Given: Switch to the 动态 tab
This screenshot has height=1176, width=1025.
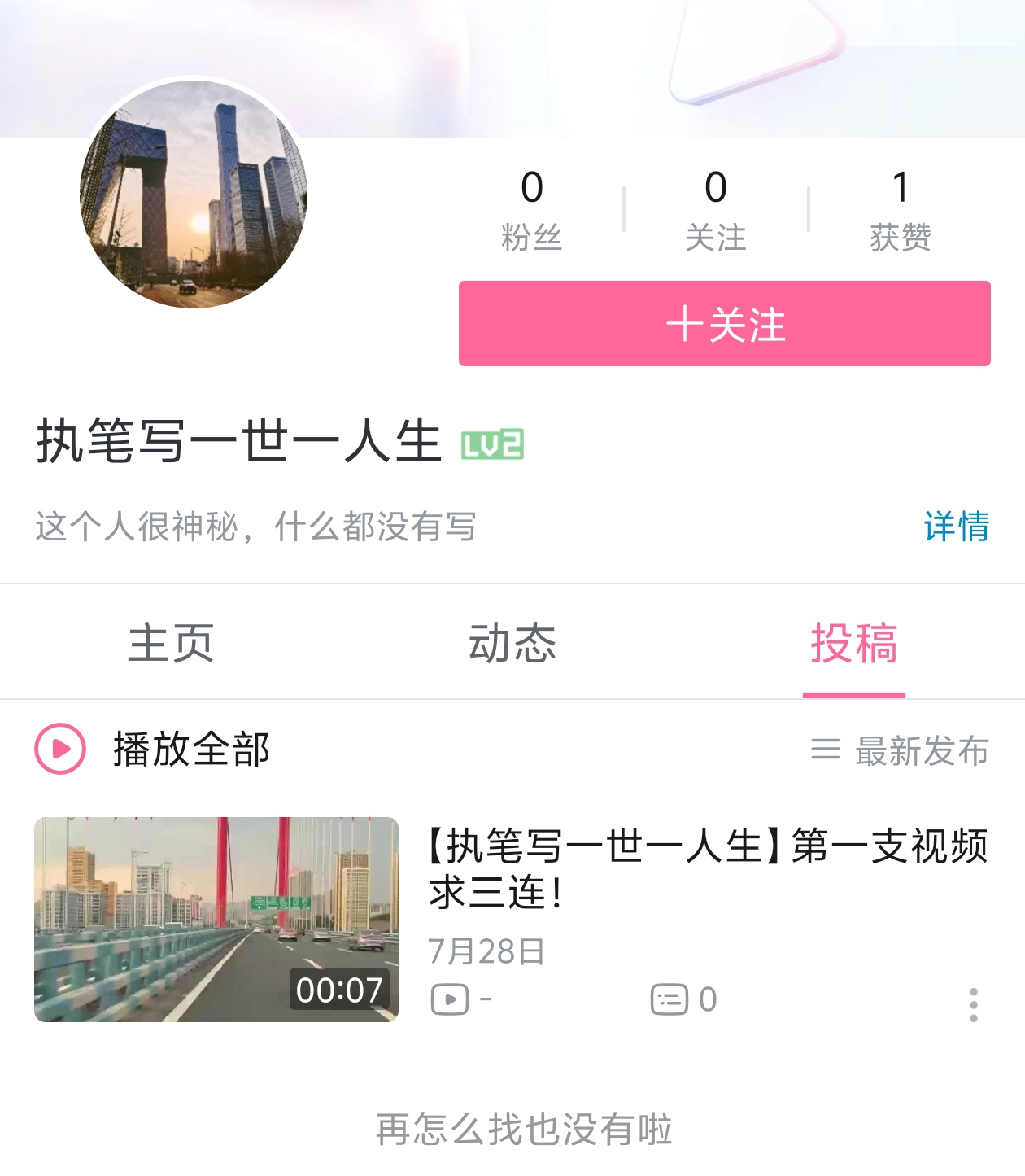Looking at the screenshot, I should 512,643.
